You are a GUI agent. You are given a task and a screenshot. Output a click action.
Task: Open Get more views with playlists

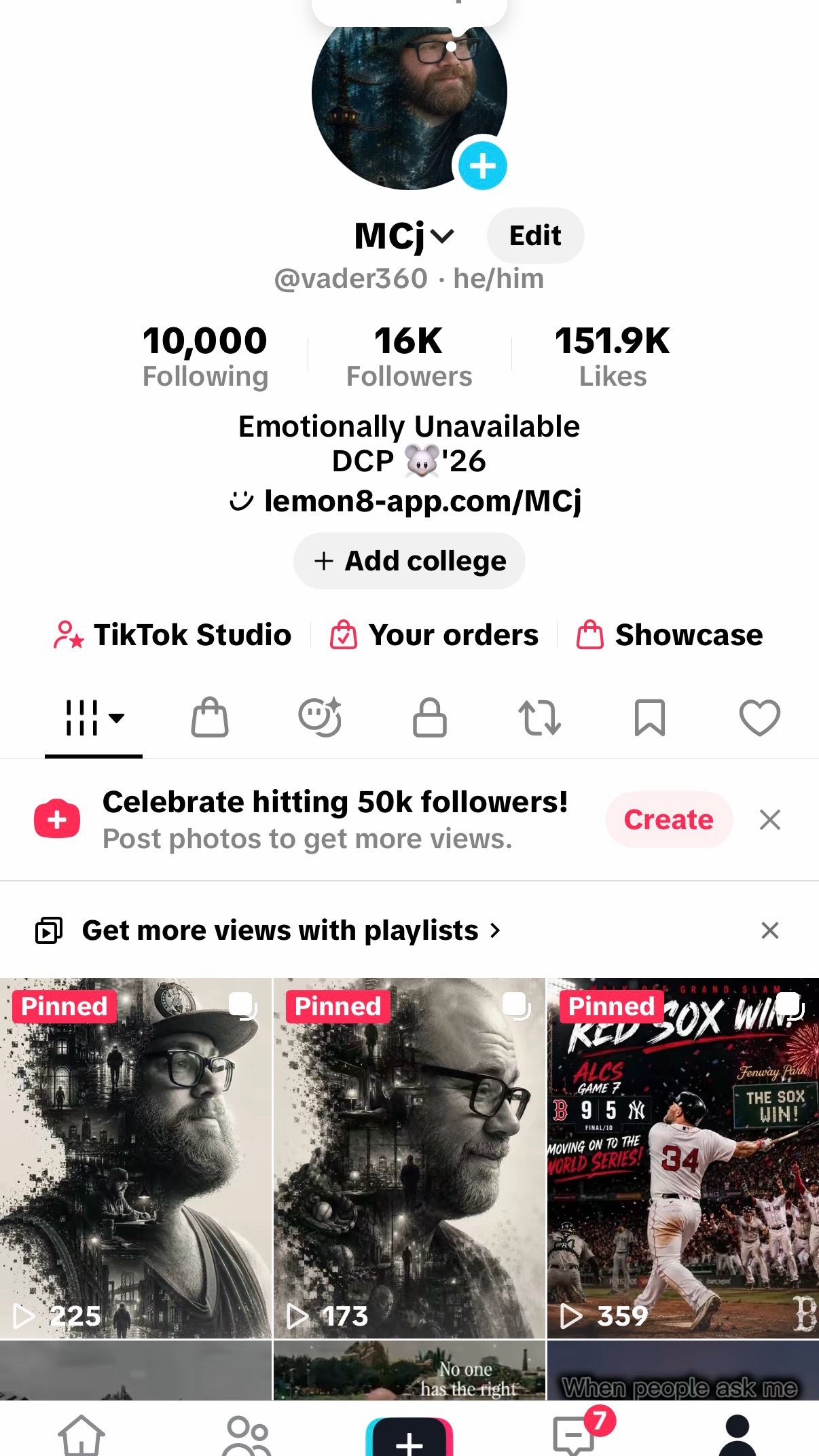[x=291, y=930]
